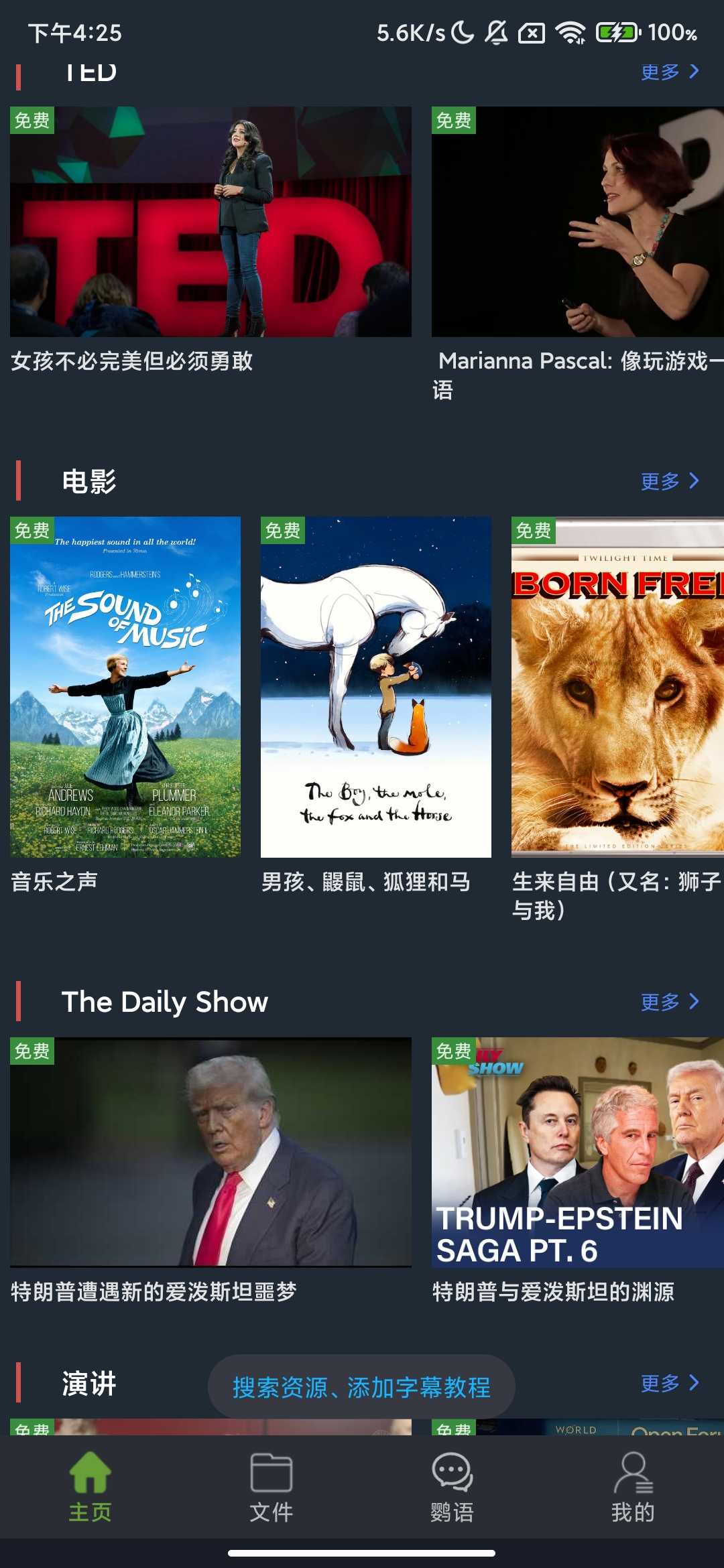This screenshot has height=1568, width=724.
Task: Tap 更多 in the 演讲 section
Action: point(669,1383)
